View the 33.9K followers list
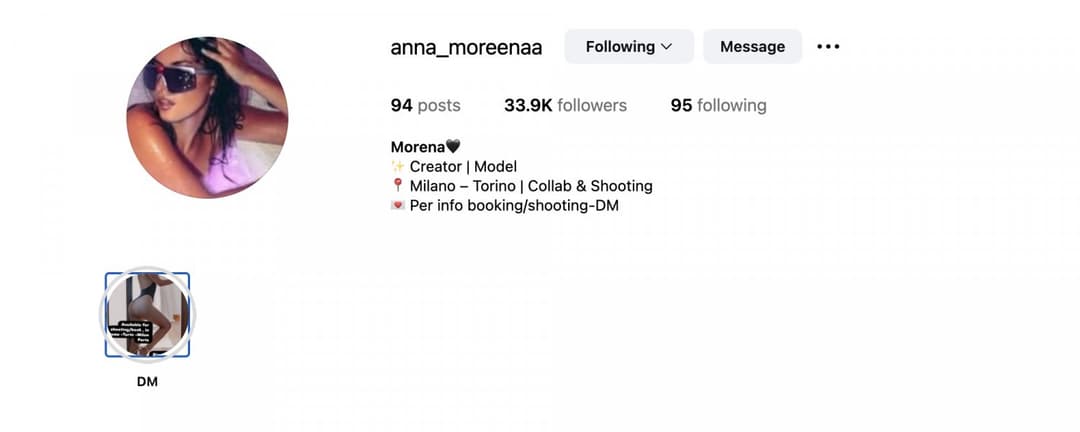 (x=565, y=105)
